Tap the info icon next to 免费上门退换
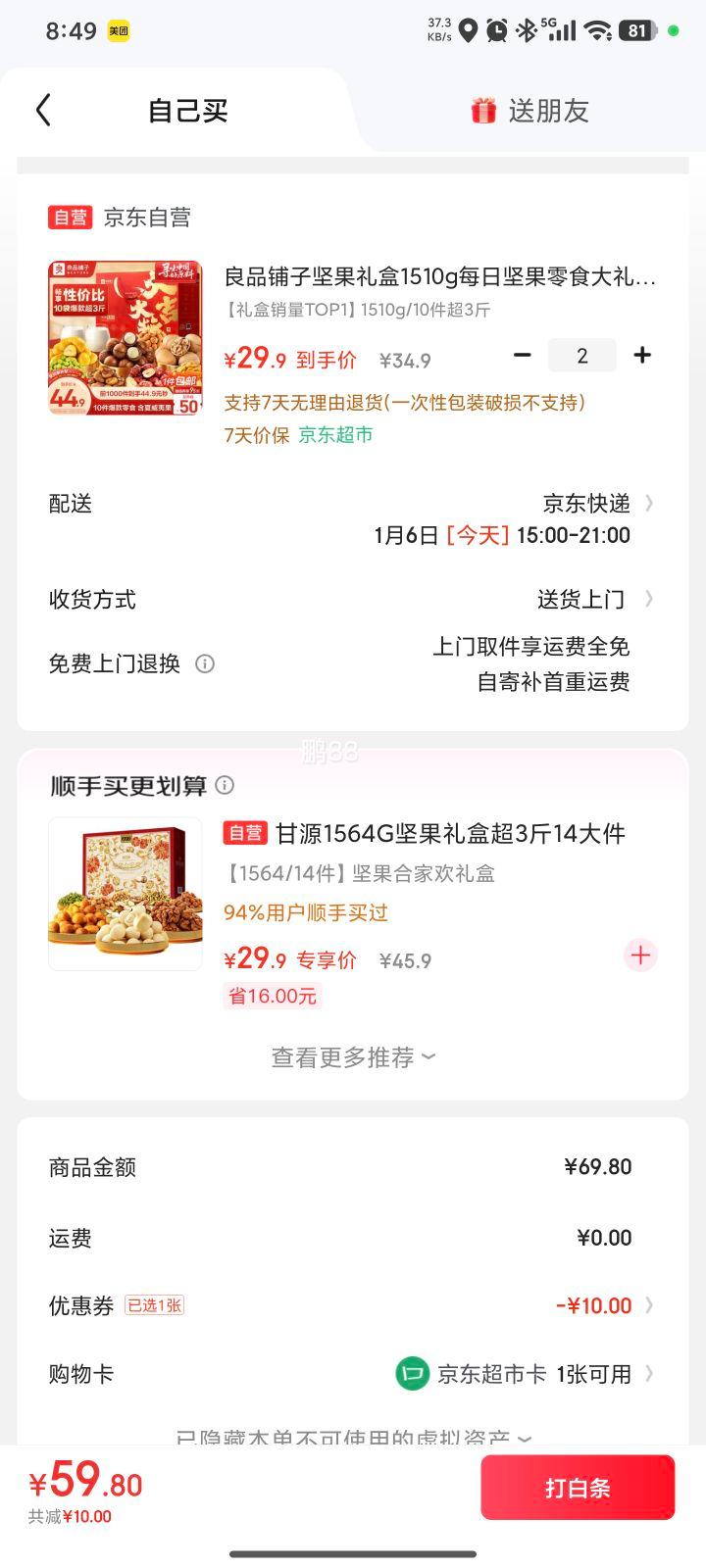706x1568 pixels. coord(205,663)
